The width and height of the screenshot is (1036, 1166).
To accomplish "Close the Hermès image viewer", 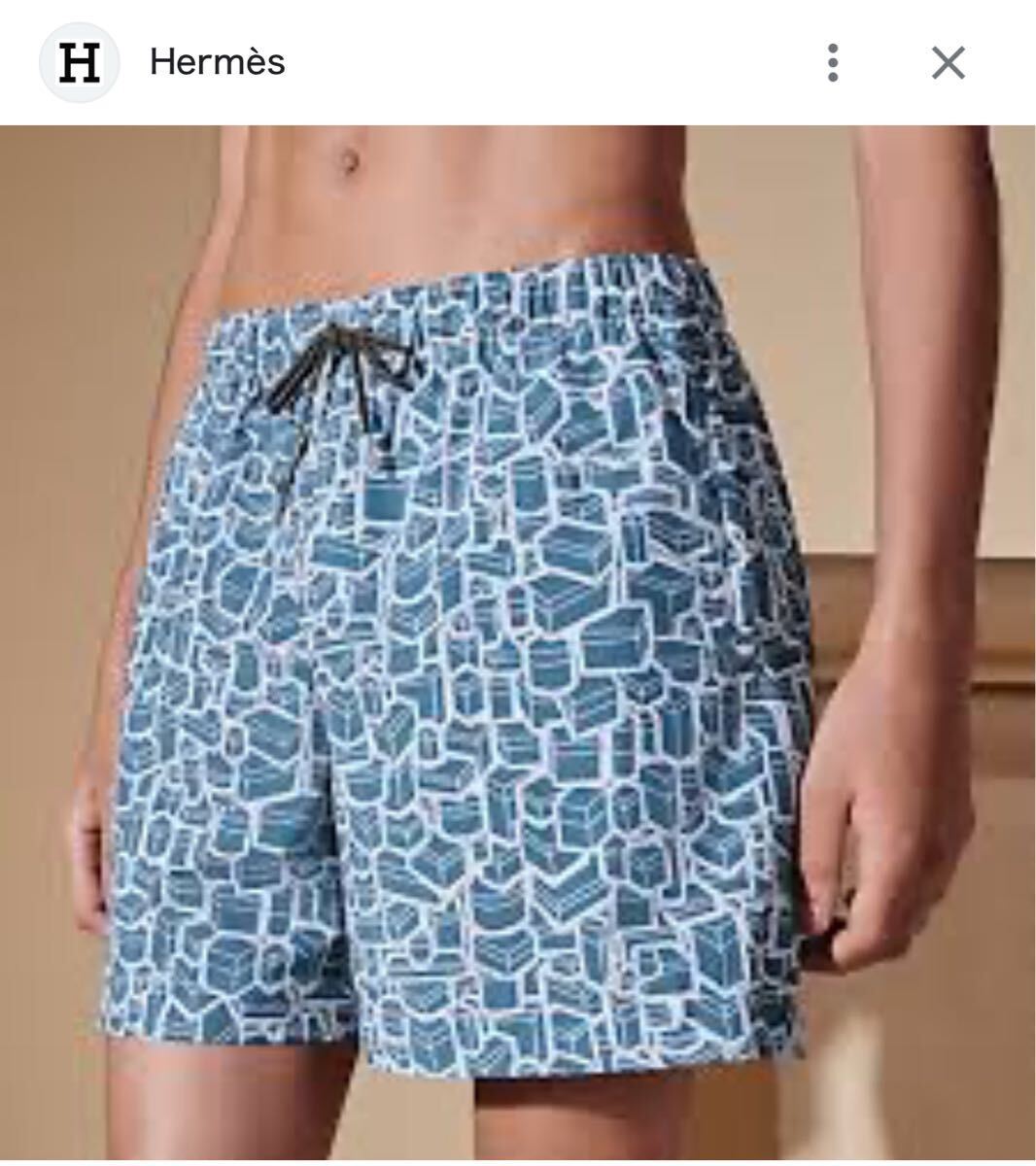I will click(x=948, y=63).
